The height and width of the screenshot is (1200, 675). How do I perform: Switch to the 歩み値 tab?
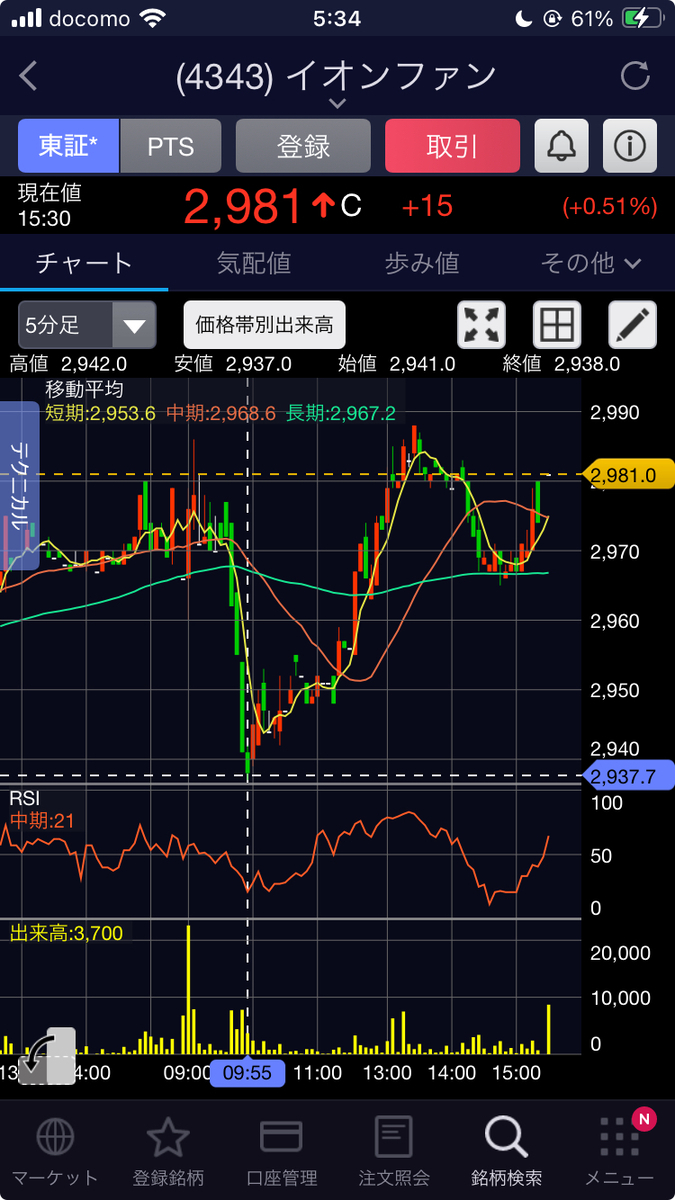(422, 263)
